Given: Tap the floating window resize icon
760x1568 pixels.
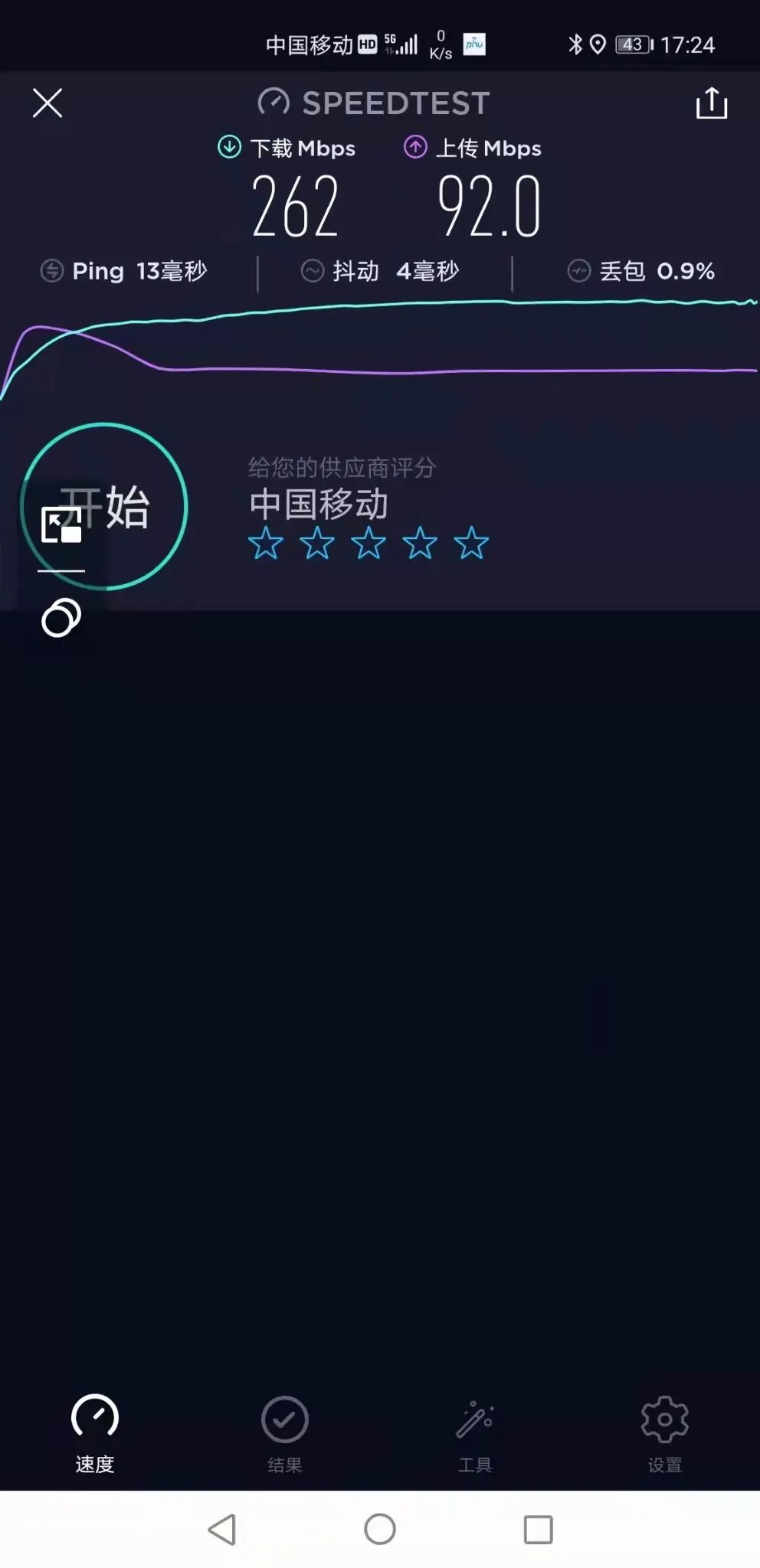Looking at the screenshot, I should tap(61, 525).
